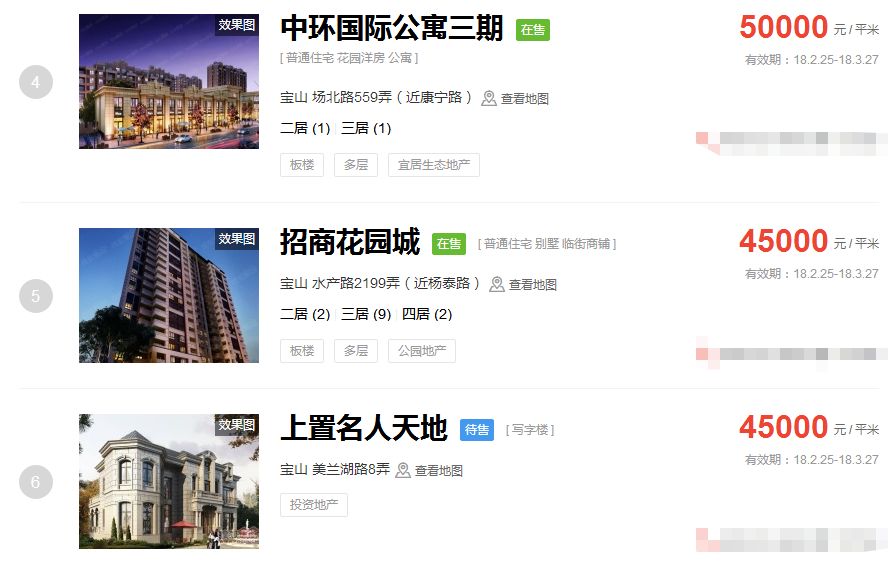Tap the 公园地产 tag
Viewport: 896px width, 565px height.
click(x=421, y=351)
